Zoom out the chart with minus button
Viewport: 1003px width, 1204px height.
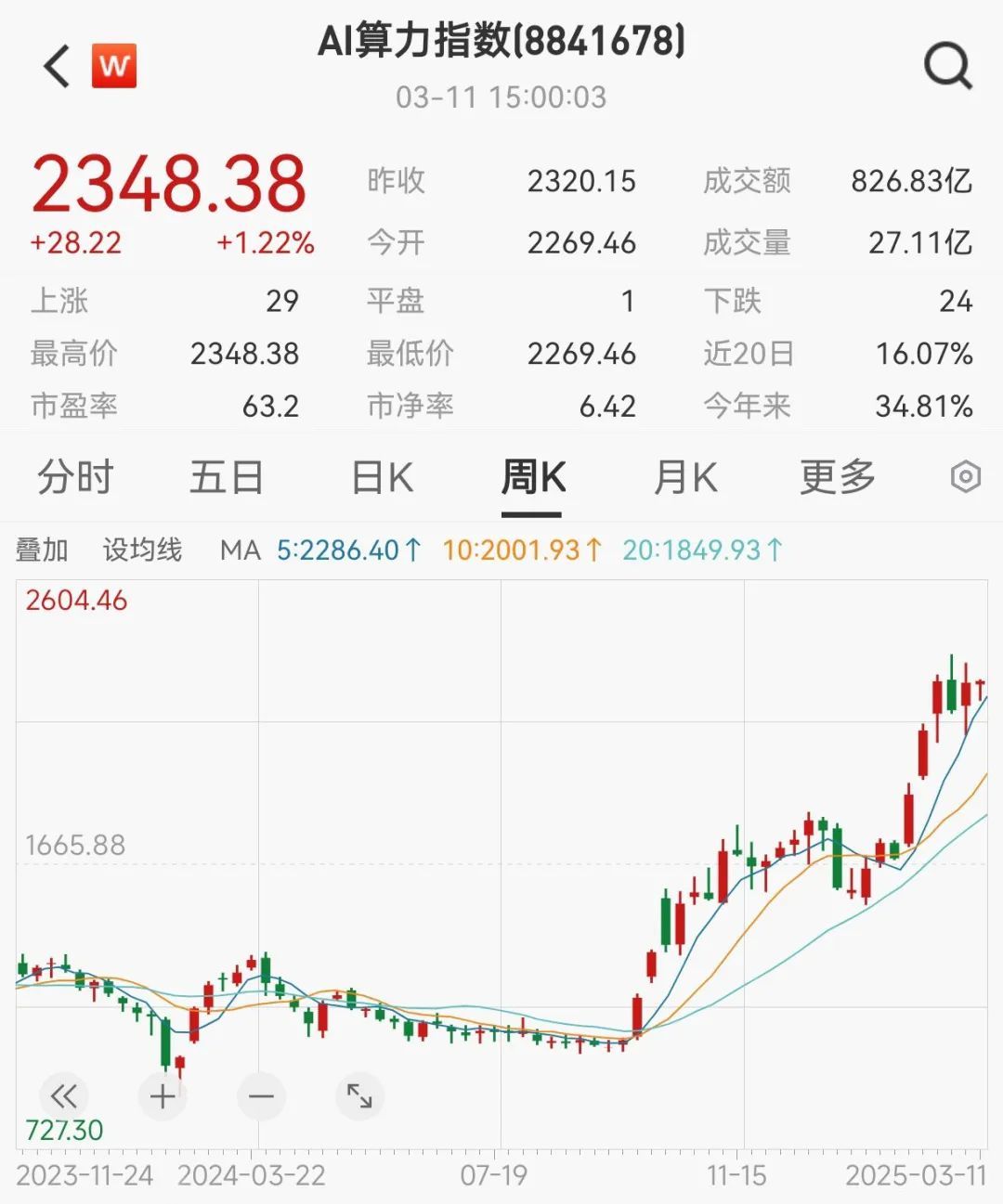point(261,1096)
